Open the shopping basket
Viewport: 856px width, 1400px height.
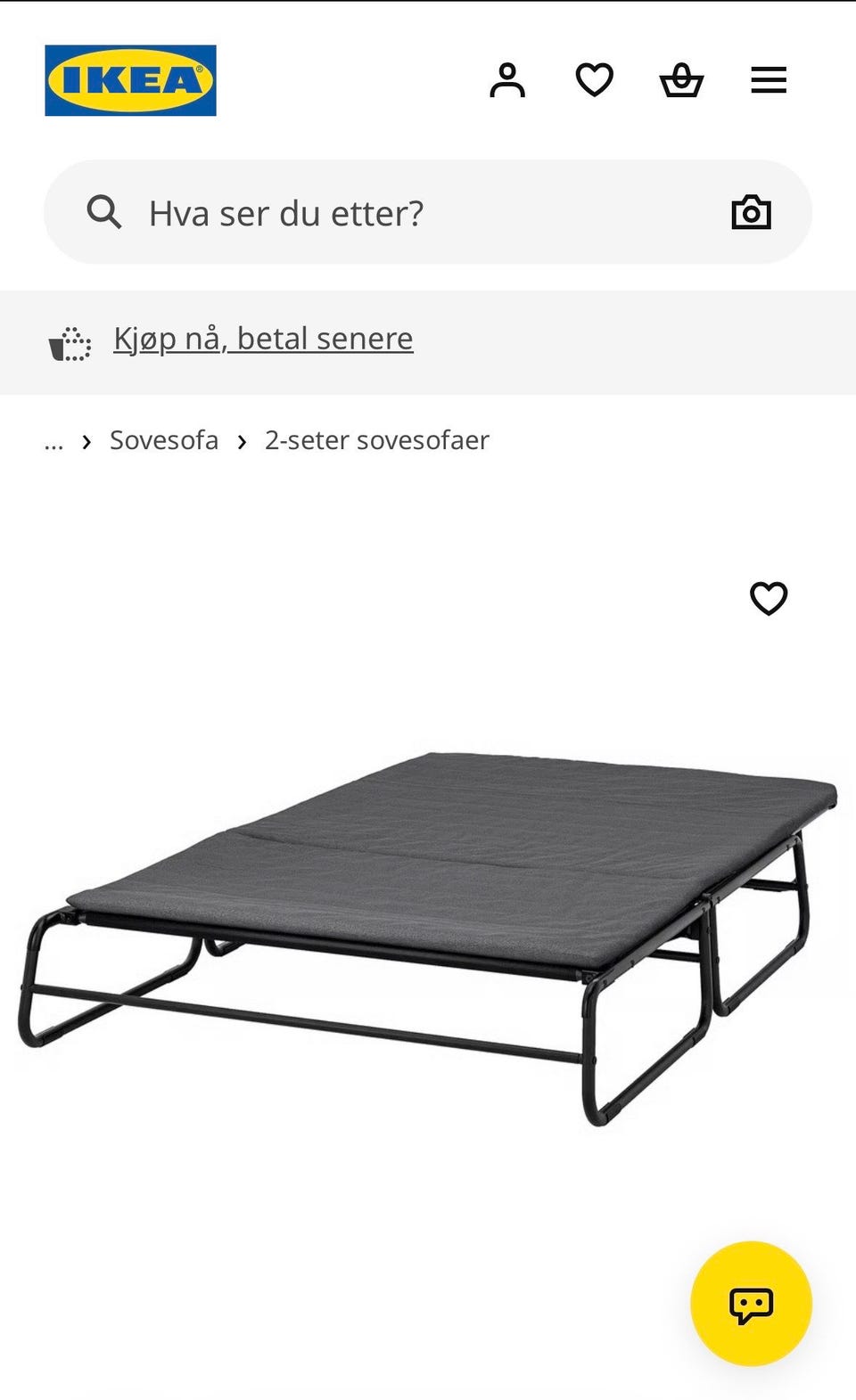click(681, 80)
